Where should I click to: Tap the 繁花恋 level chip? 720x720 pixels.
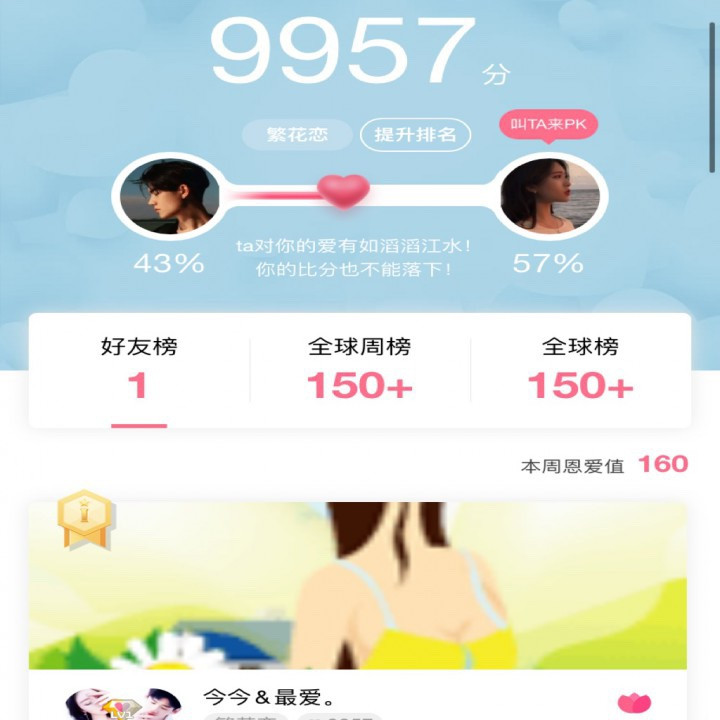coord(296,135)
